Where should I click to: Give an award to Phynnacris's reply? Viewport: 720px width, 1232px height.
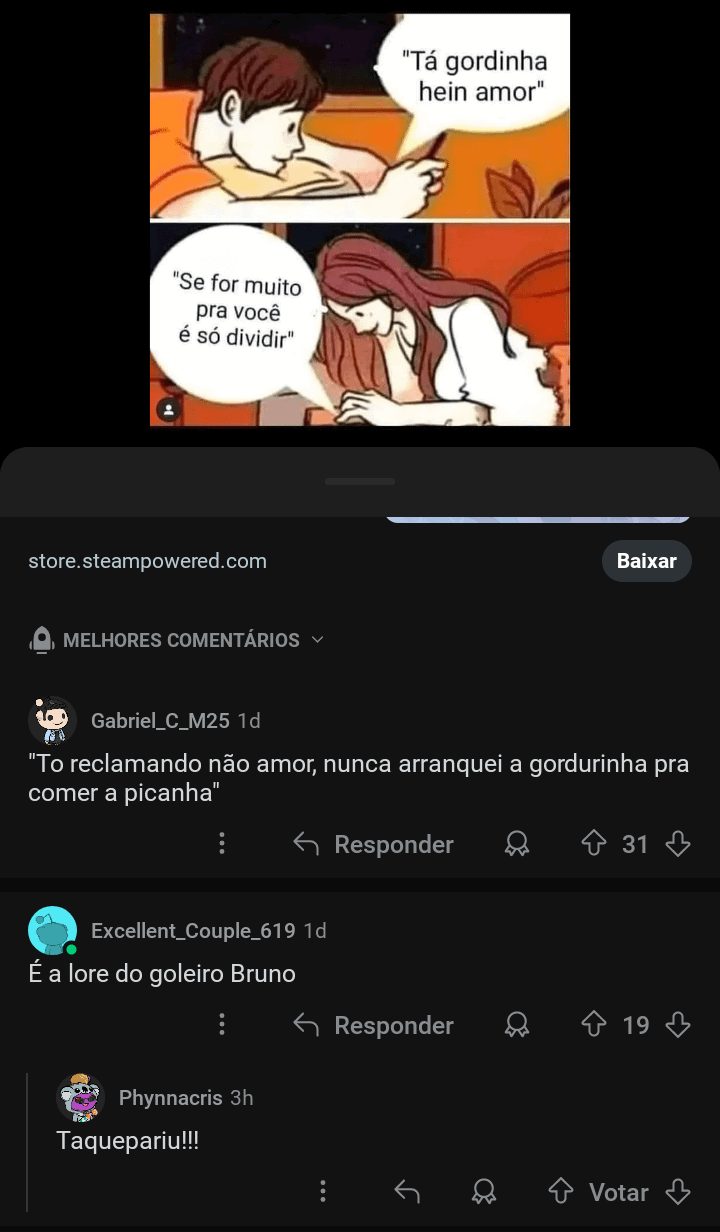[484, 1191]
